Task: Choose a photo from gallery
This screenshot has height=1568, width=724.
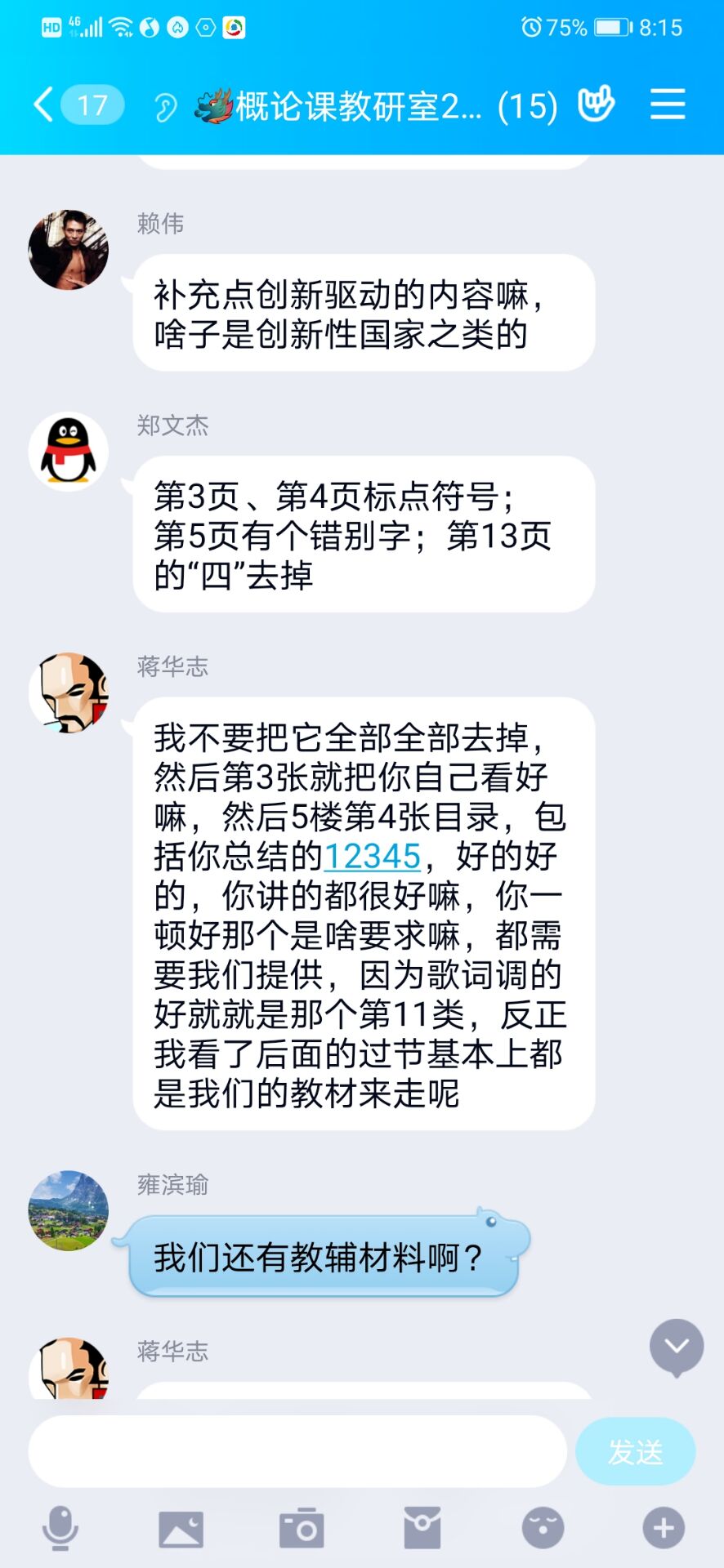Action: tap(181, 1528)
